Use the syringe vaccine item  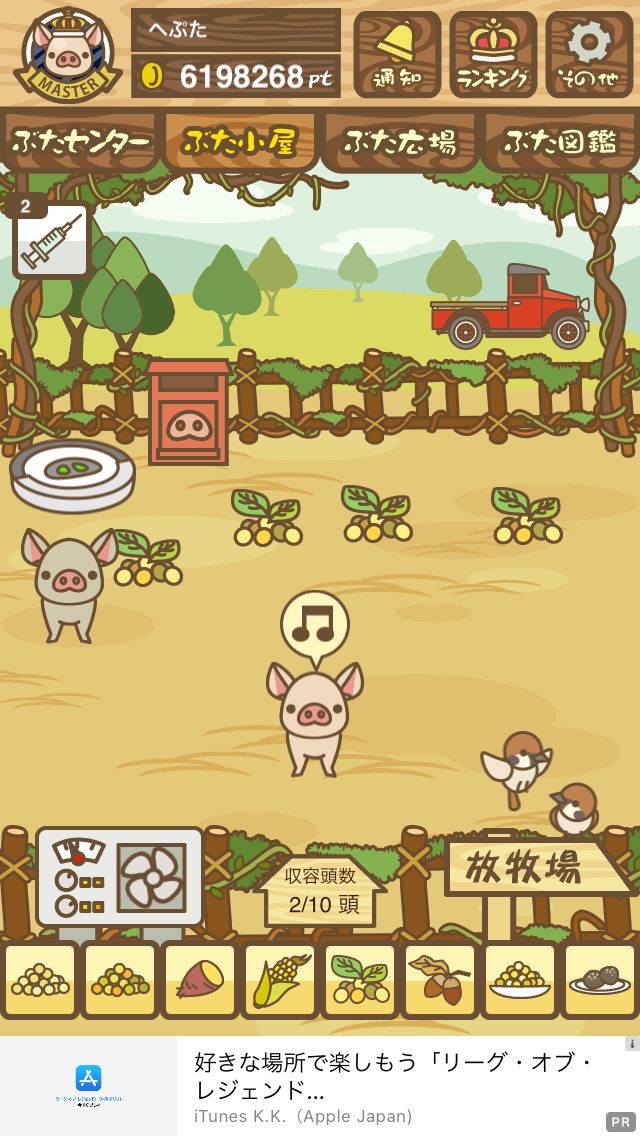click(x=51, y=238)
